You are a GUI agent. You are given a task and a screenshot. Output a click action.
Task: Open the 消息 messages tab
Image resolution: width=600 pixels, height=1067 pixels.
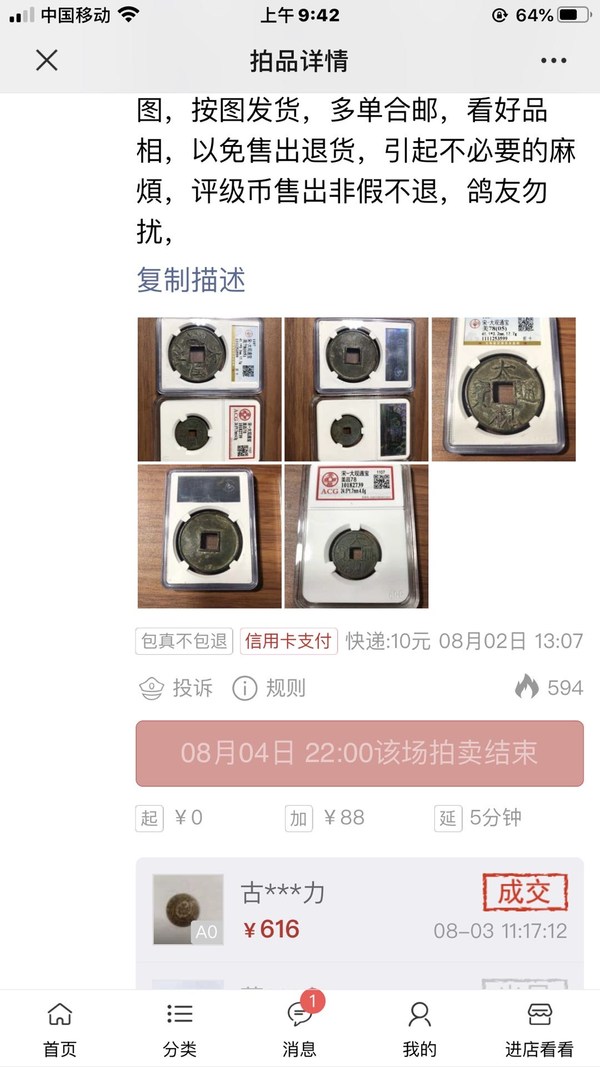pyautogui.click(x=300, y=1030)
